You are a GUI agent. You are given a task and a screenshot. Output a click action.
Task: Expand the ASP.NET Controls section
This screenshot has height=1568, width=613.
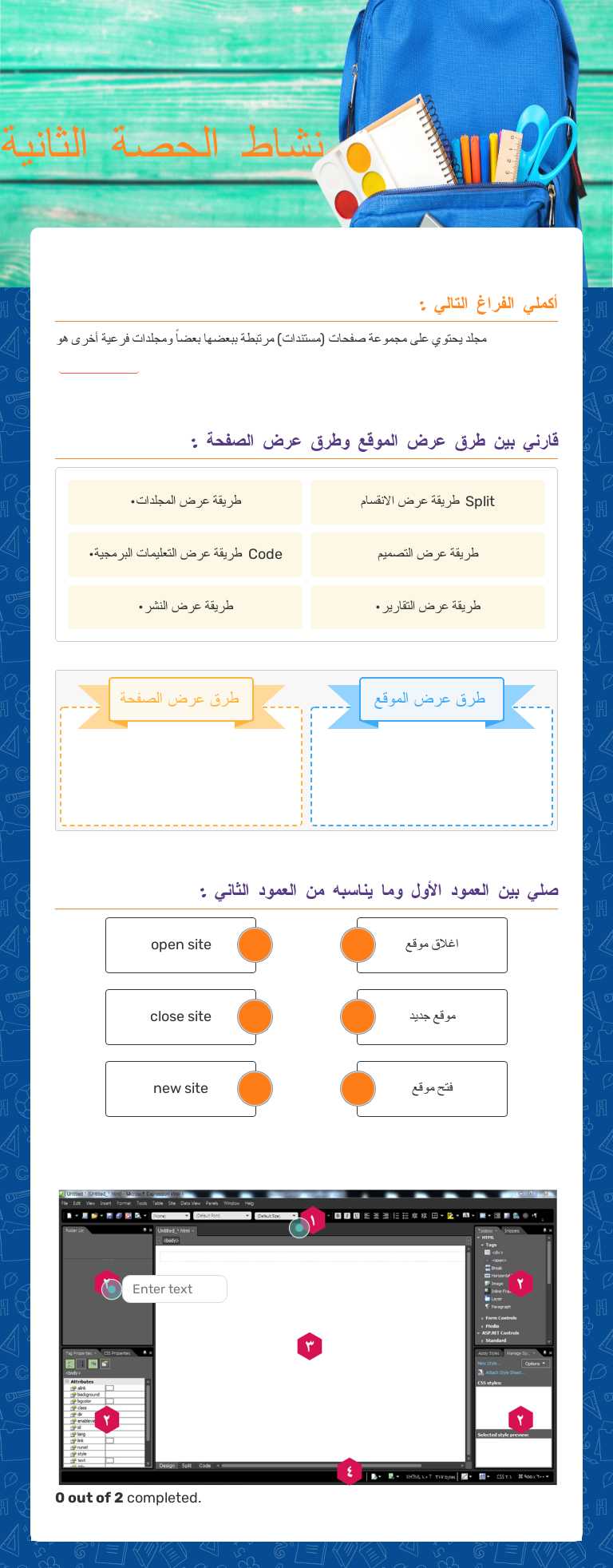point(500,1333)
